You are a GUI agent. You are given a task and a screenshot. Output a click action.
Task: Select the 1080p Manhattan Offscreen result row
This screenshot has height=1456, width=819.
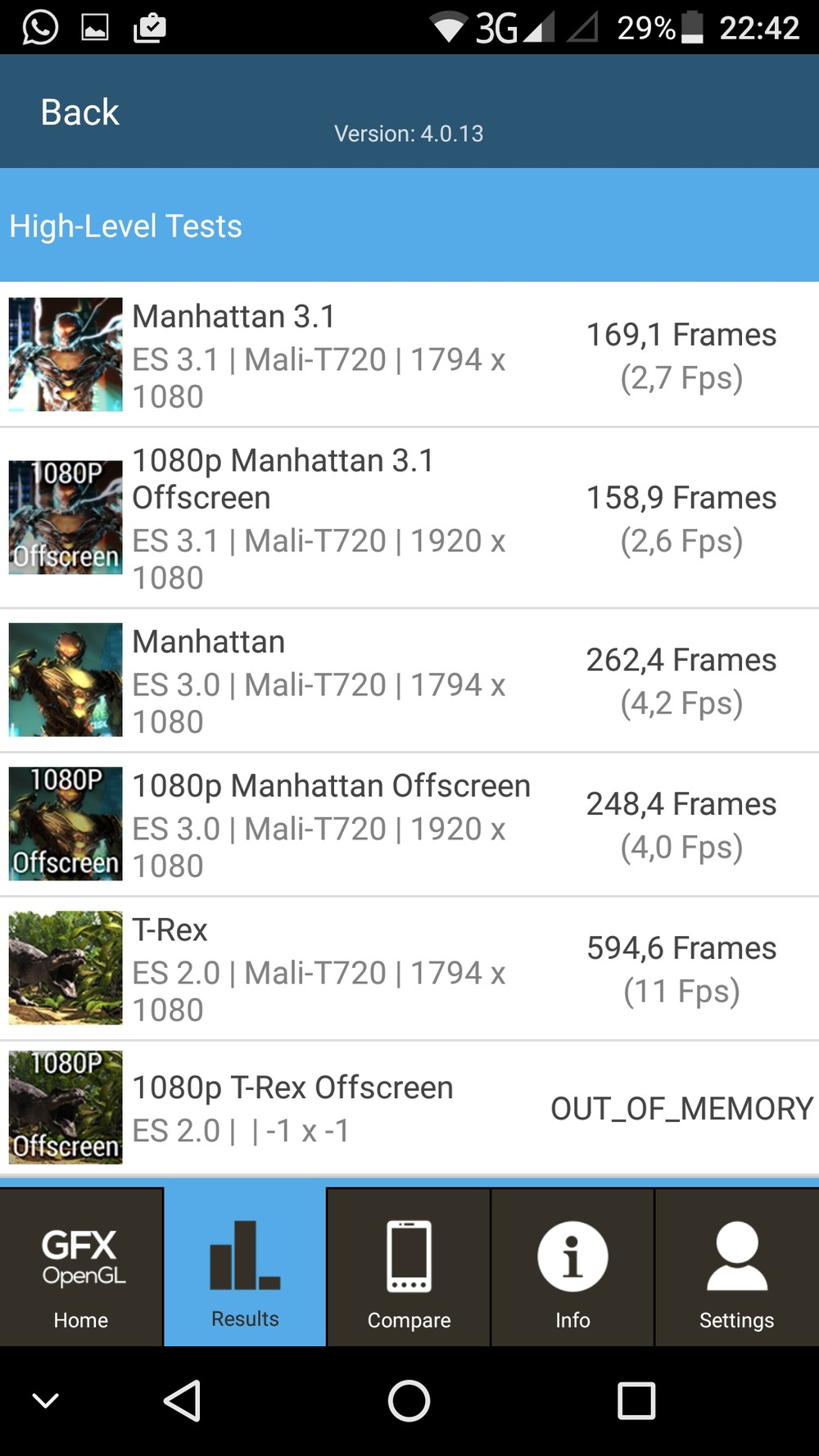[409, 825]
